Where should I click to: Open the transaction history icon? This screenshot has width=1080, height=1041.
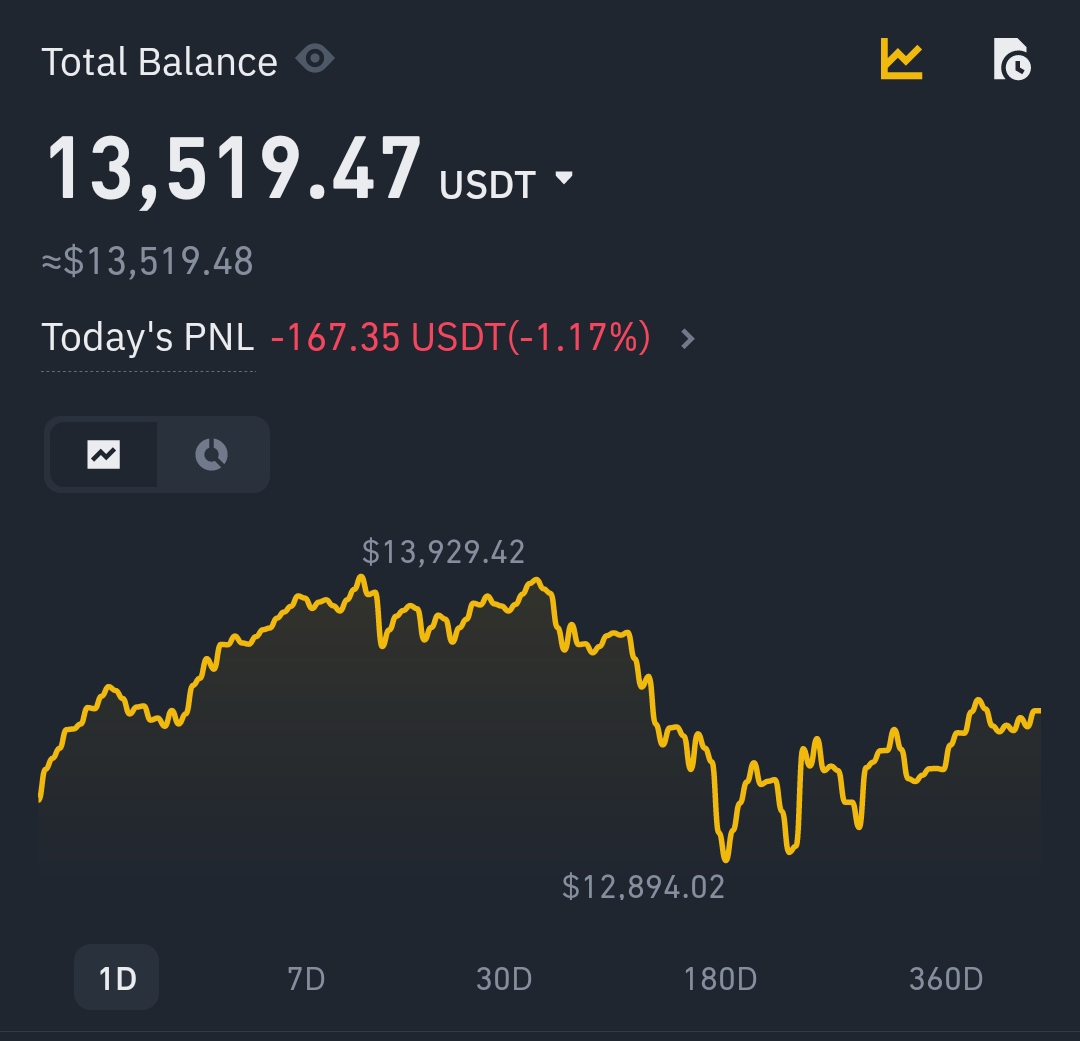(1012, 60)
